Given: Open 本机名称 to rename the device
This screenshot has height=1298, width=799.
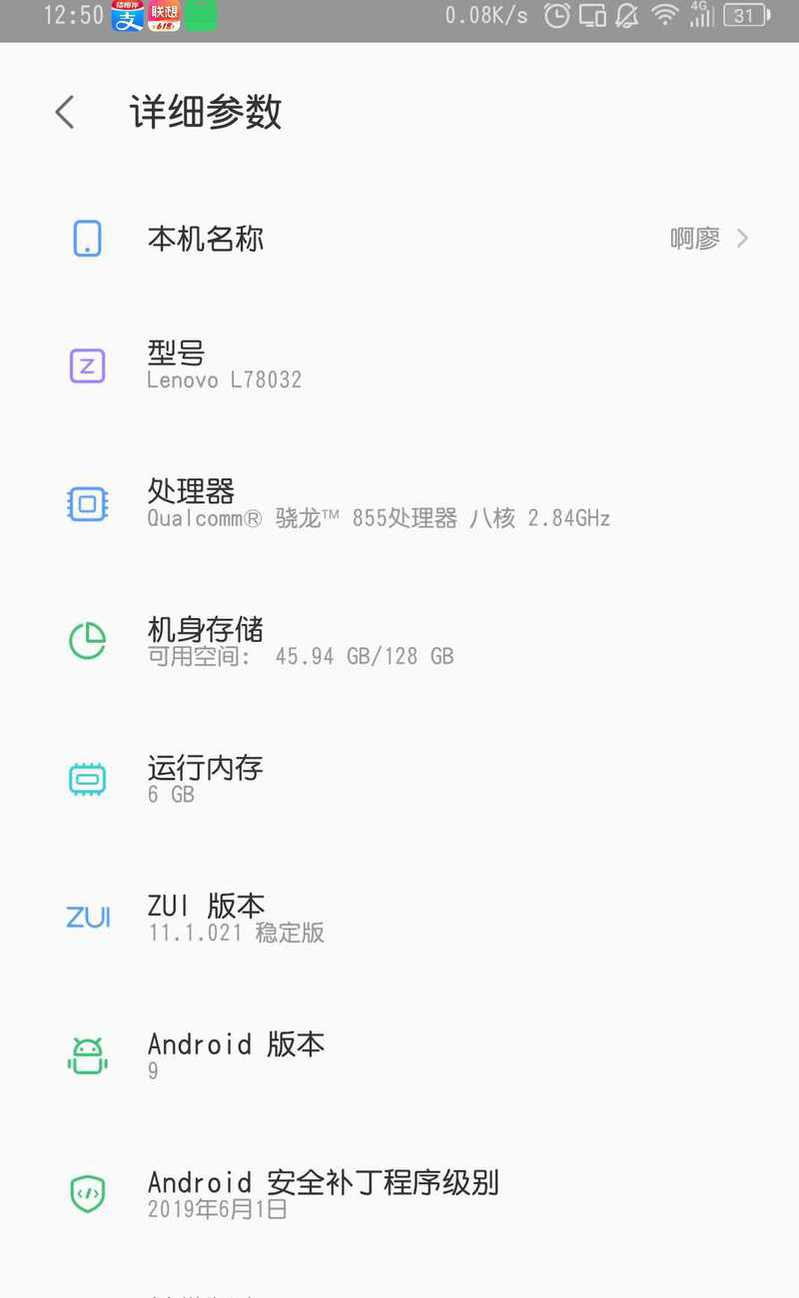Looking at the screenshot, I should (400, 239).
